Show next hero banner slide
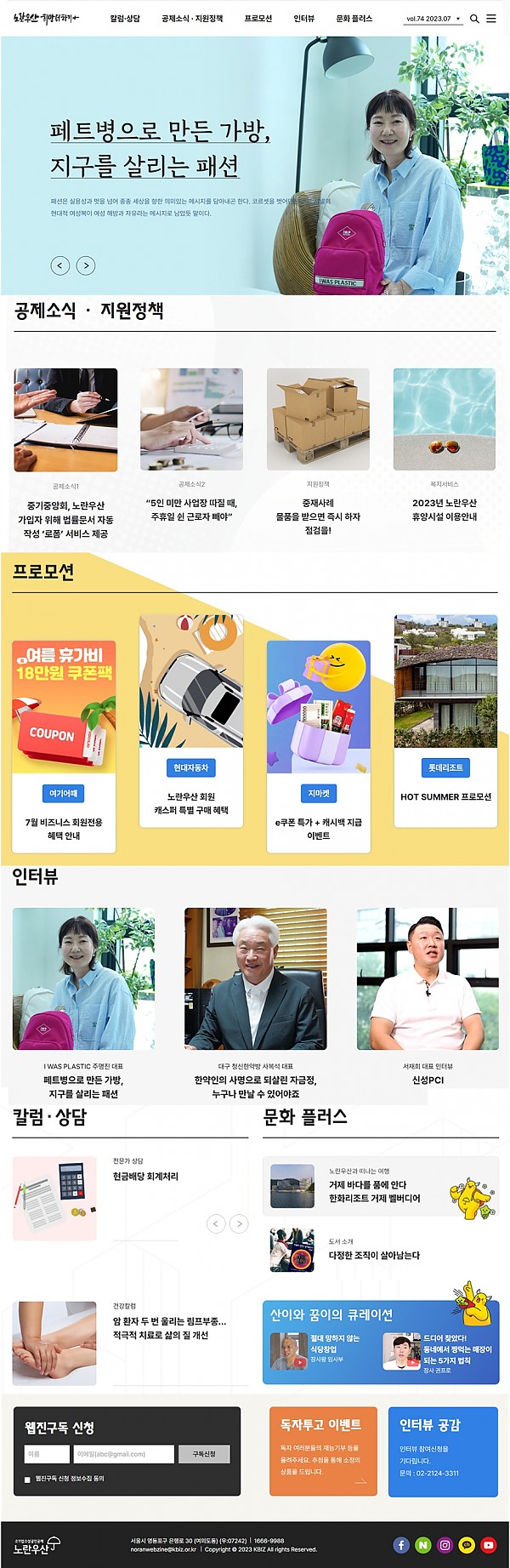This screenshot has height=1568, width=510. (86, 265)
